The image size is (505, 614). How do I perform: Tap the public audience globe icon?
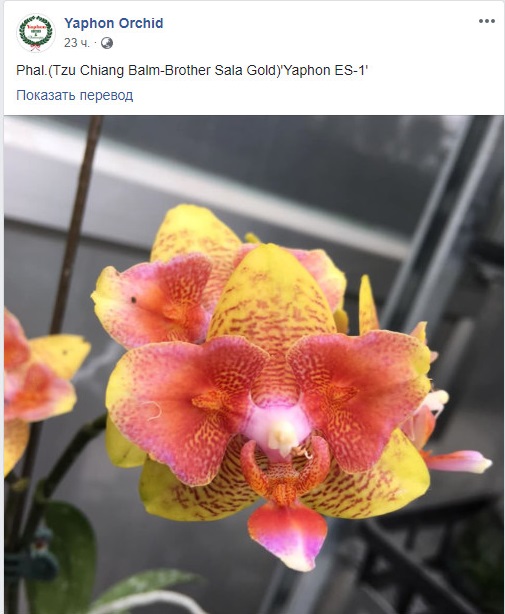107,43
